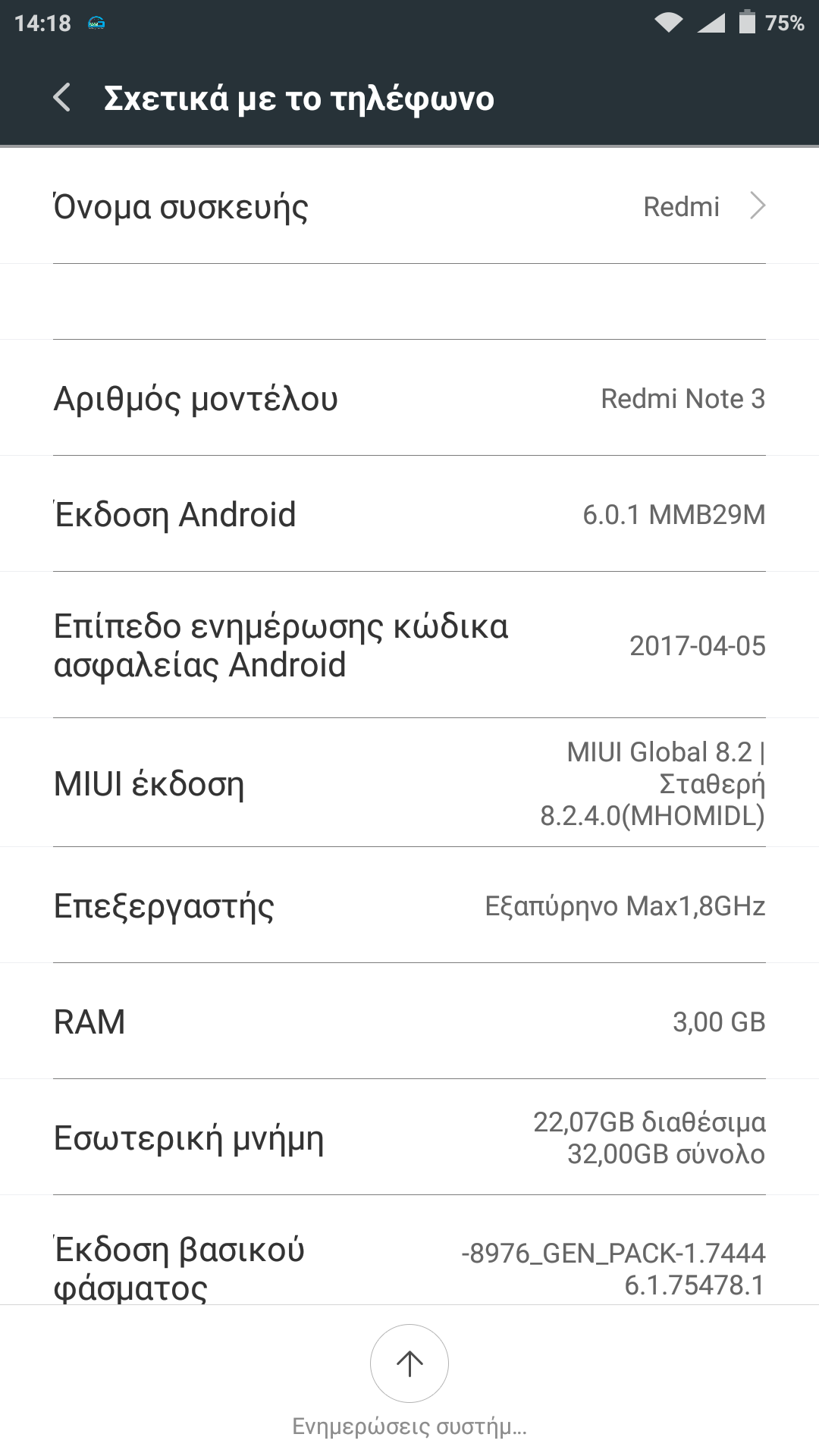Go back from Σχετικά με το τηλέφωνο

(62, 98)
